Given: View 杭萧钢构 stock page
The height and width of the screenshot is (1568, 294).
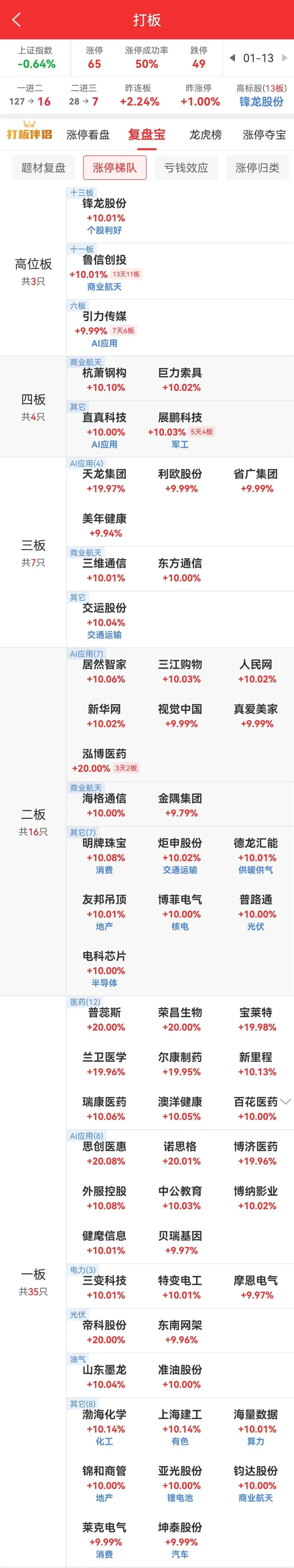Looking at the screenshot, I should [104, 373].
